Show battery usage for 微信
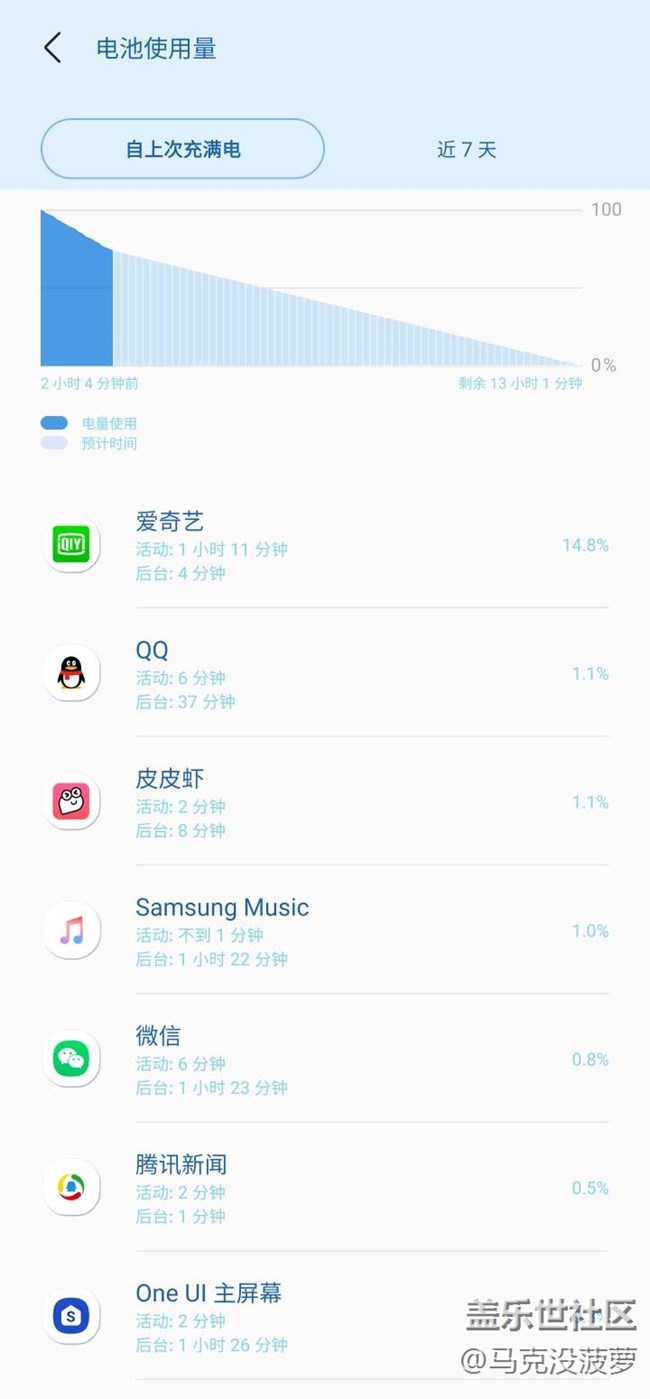Viewport: 650px width, 1399px height. click(x=325, y=1059)
